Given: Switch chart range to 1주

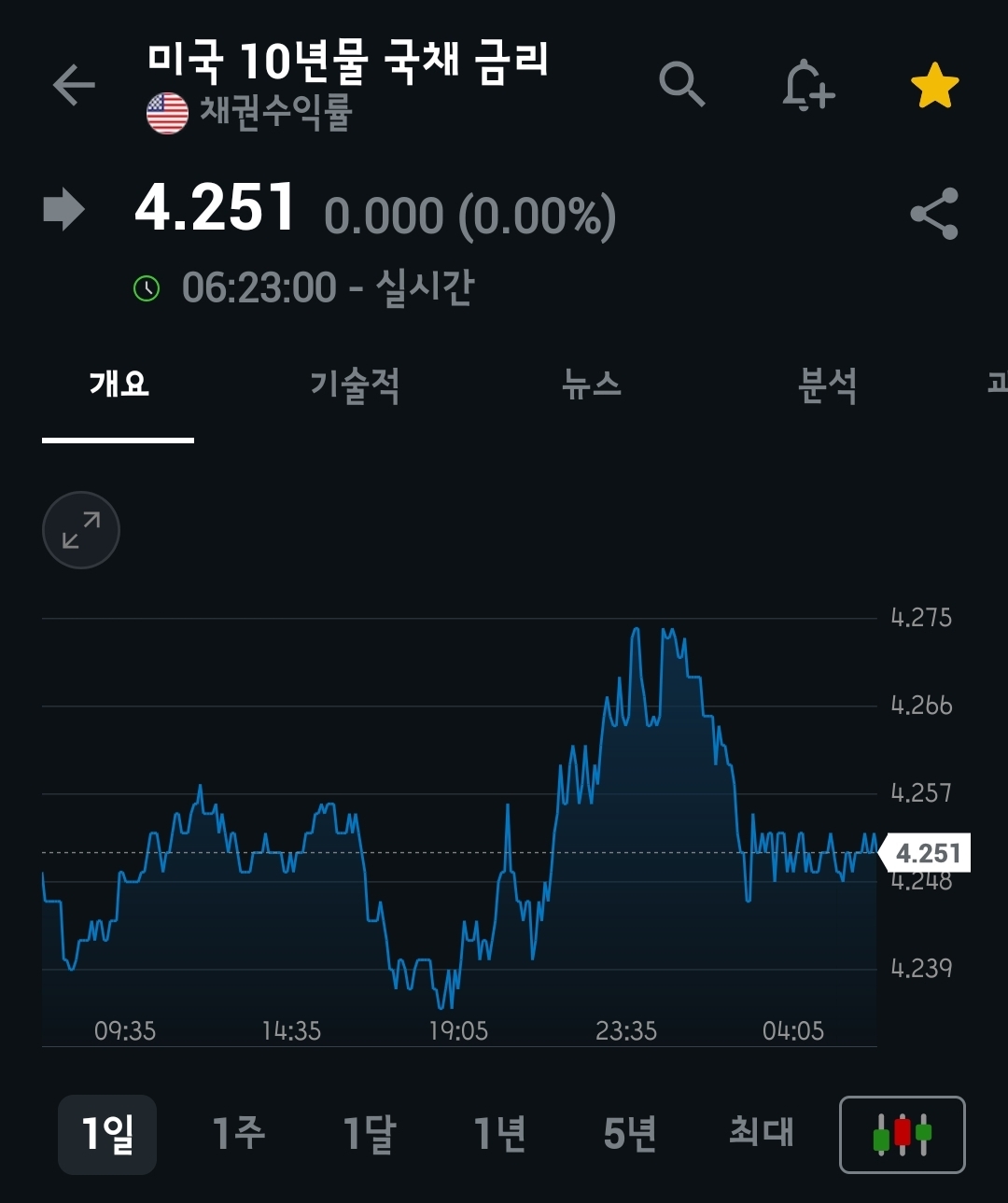Looking at the screenshot, I should 239,1134.
